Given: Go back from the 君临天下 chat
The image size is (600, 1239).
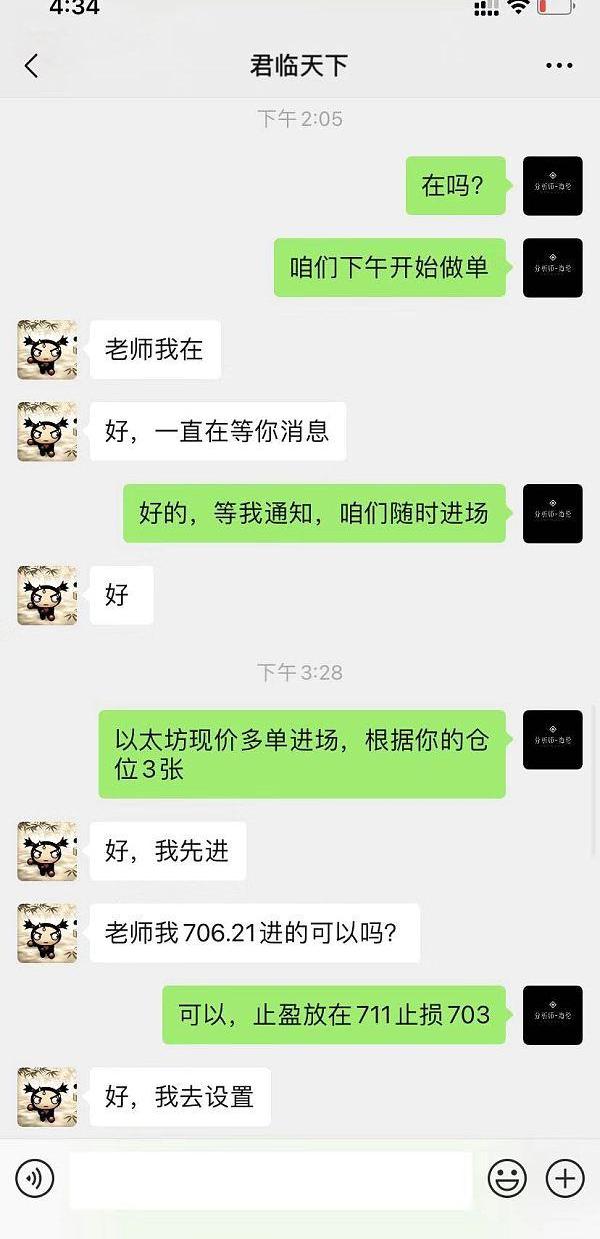Looking at the screenshot, I should [31, 66].
